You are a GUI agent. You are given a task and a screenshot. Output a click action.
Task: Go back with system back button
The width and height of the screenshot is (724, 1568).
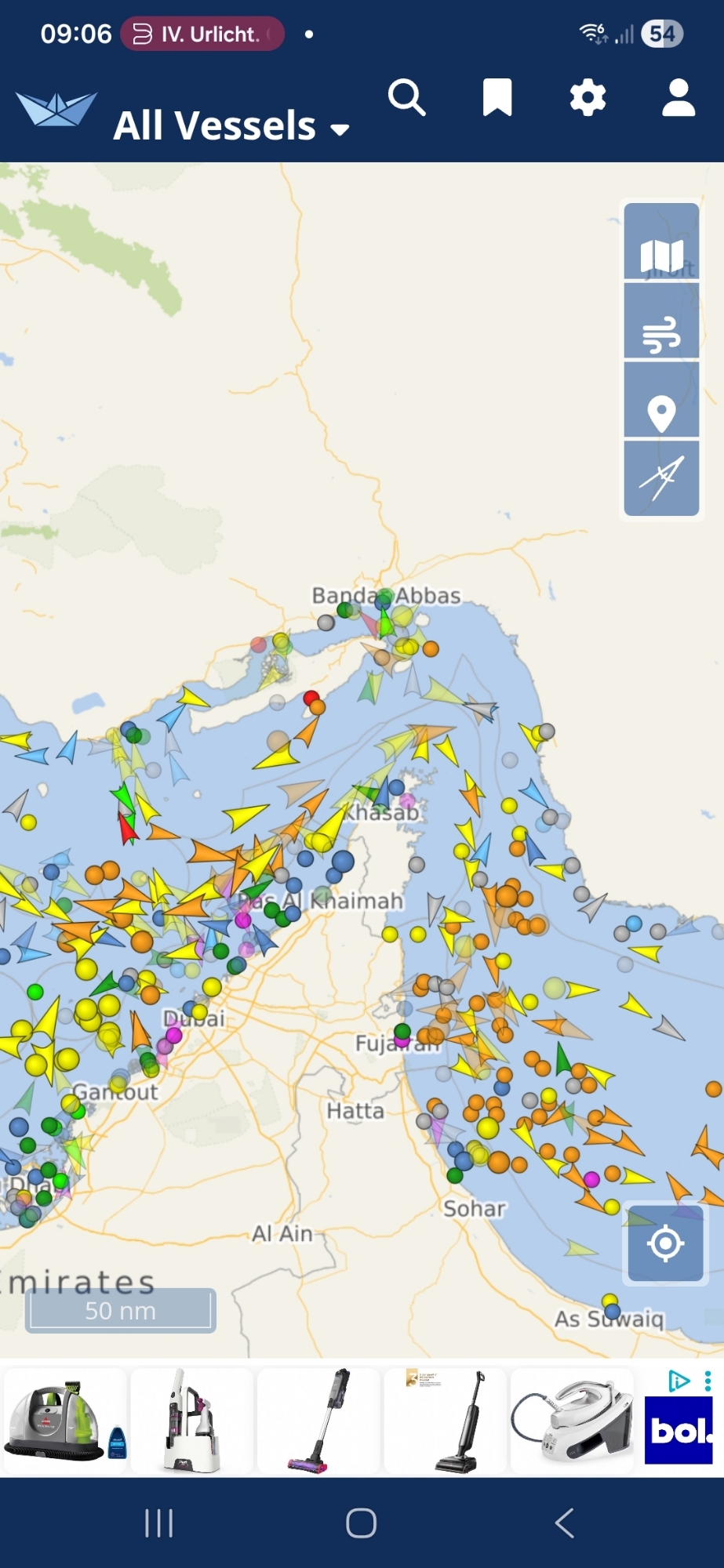(x=565, y=1523)
